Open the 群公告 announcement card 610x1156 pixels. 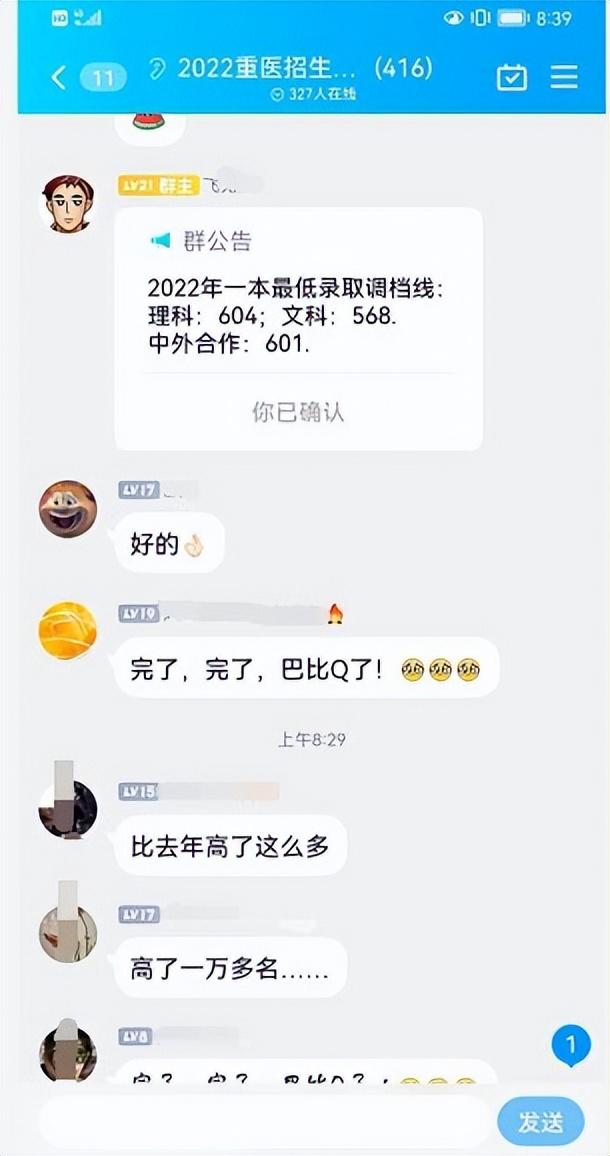298,328
